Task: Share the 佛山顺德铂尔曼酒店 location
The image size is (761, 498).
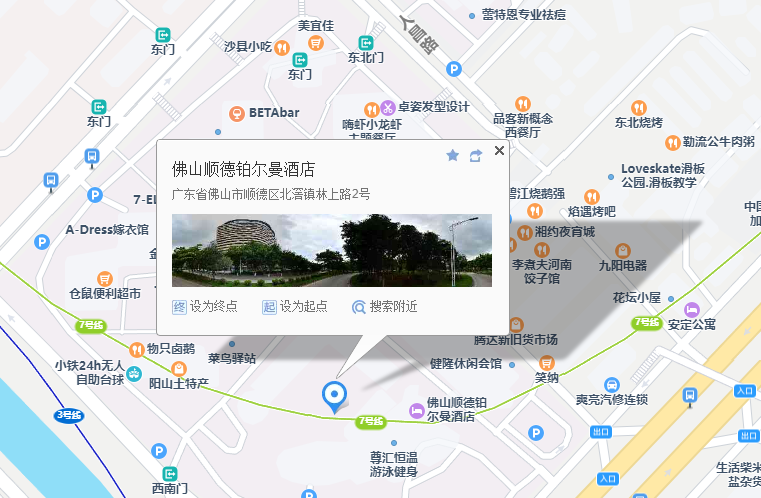Action: click(475, 156)
